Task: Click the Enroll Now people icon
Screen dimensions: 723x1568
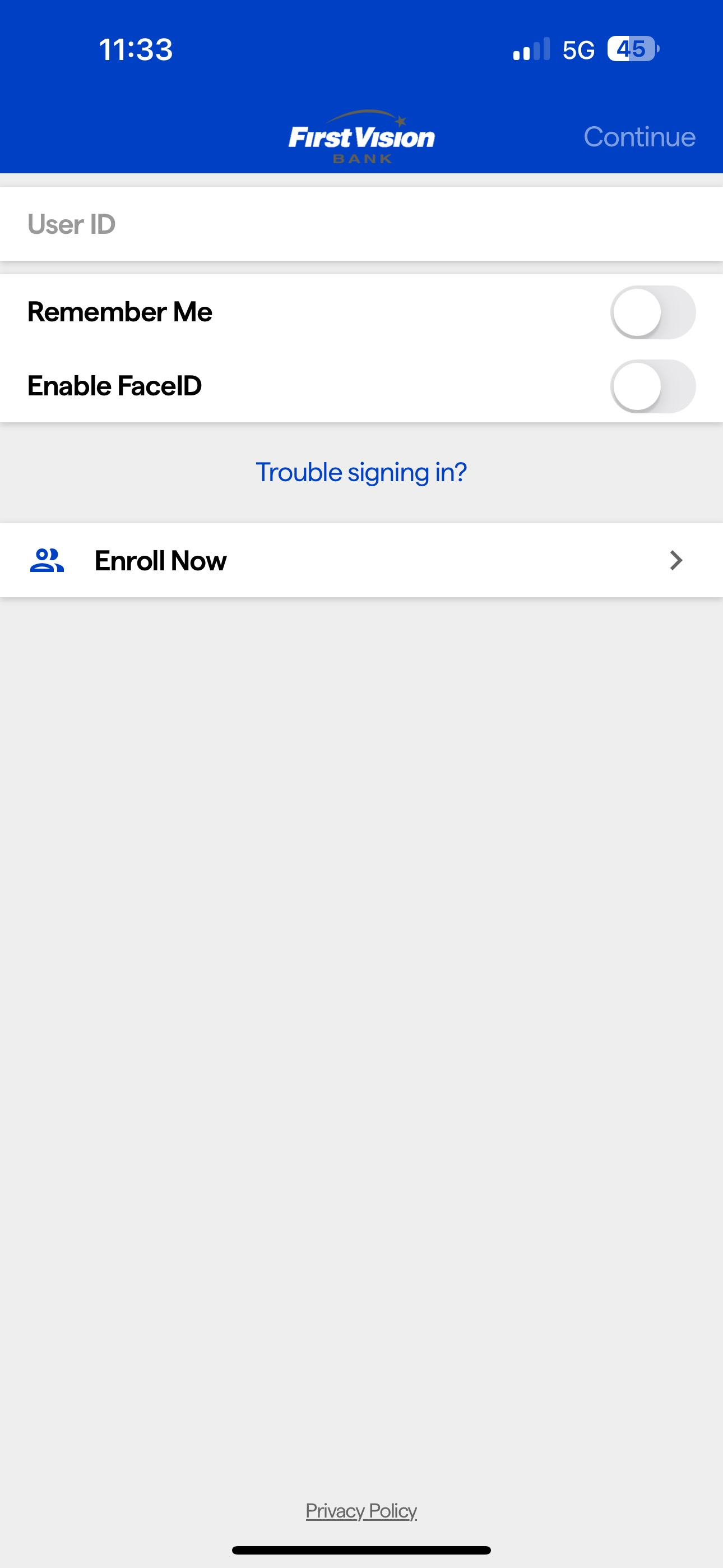Action: click(47, 560)
